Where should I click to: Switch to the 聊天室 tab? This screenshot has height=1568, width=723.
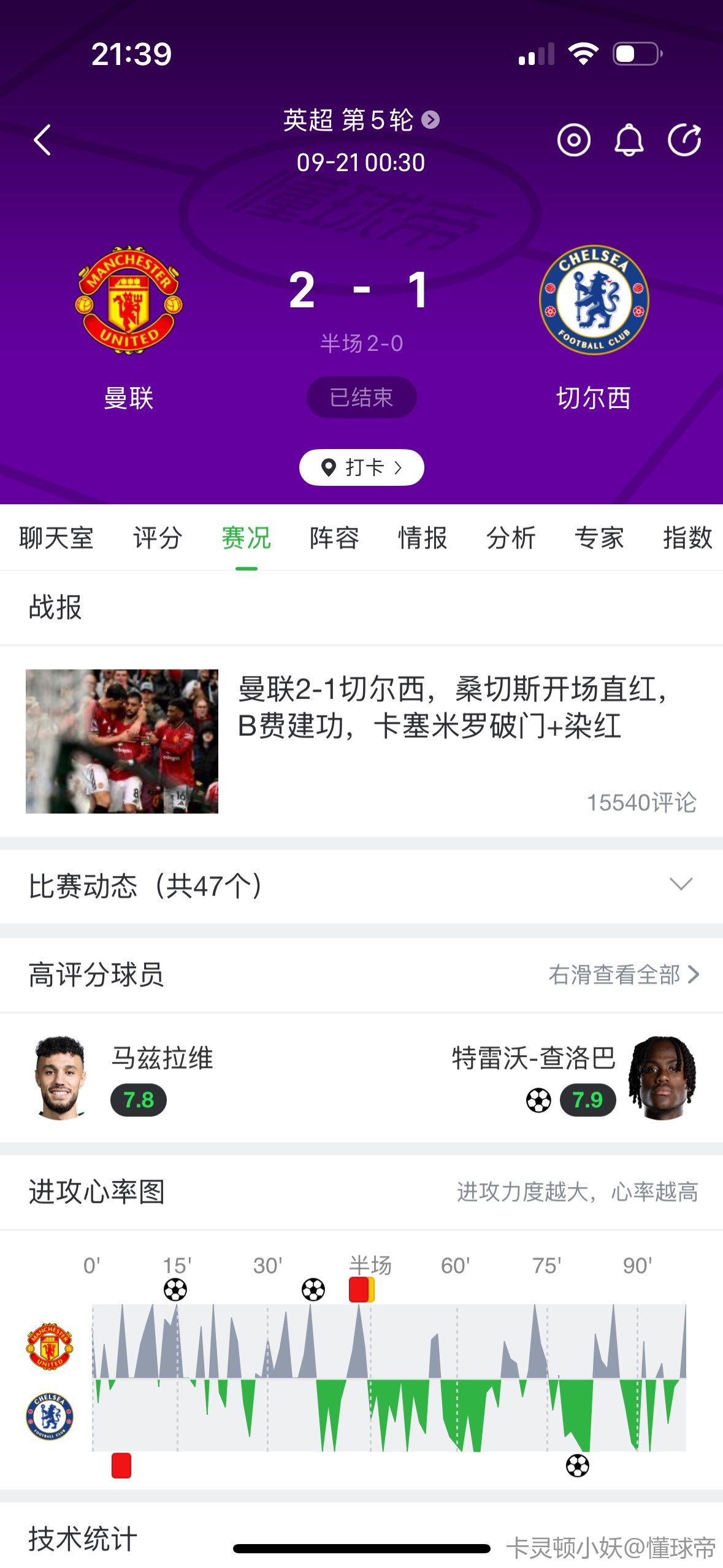coord(56,538)
